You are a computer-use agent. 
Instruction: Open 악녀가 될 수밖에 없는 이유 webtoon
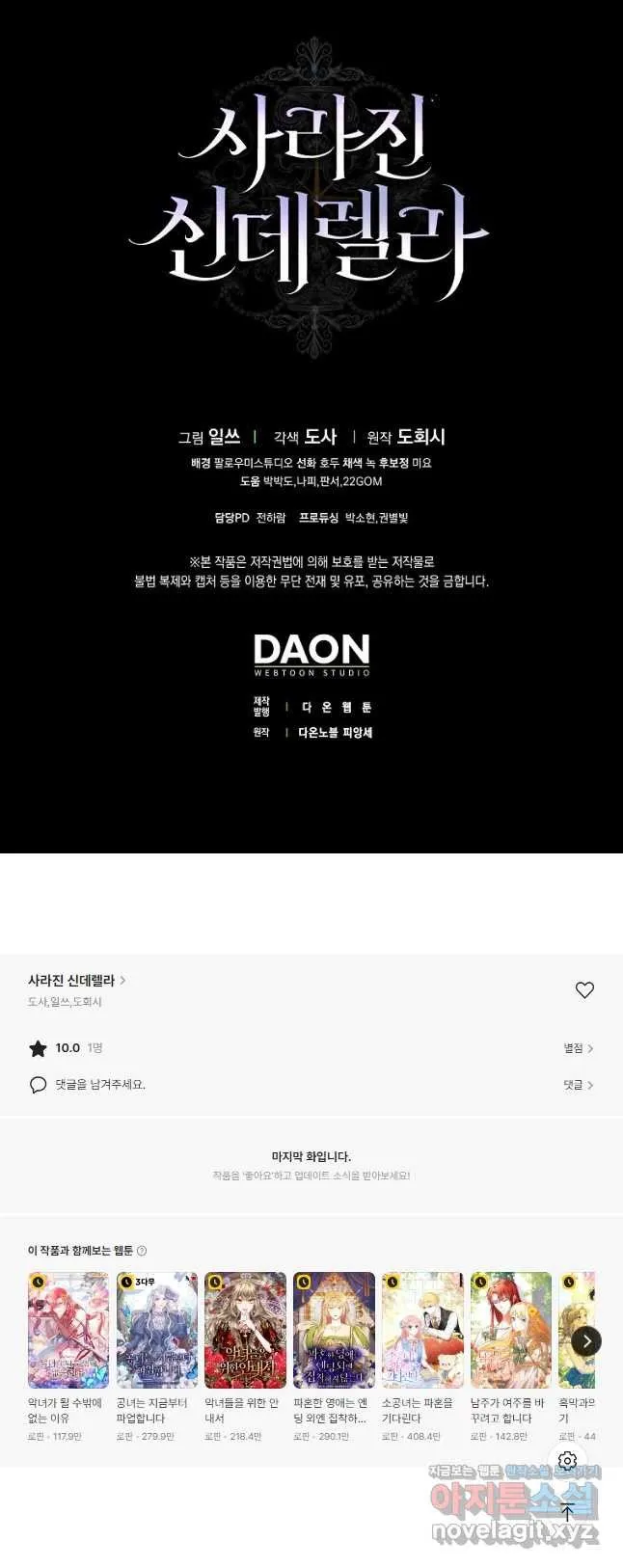coord(68,1331)
